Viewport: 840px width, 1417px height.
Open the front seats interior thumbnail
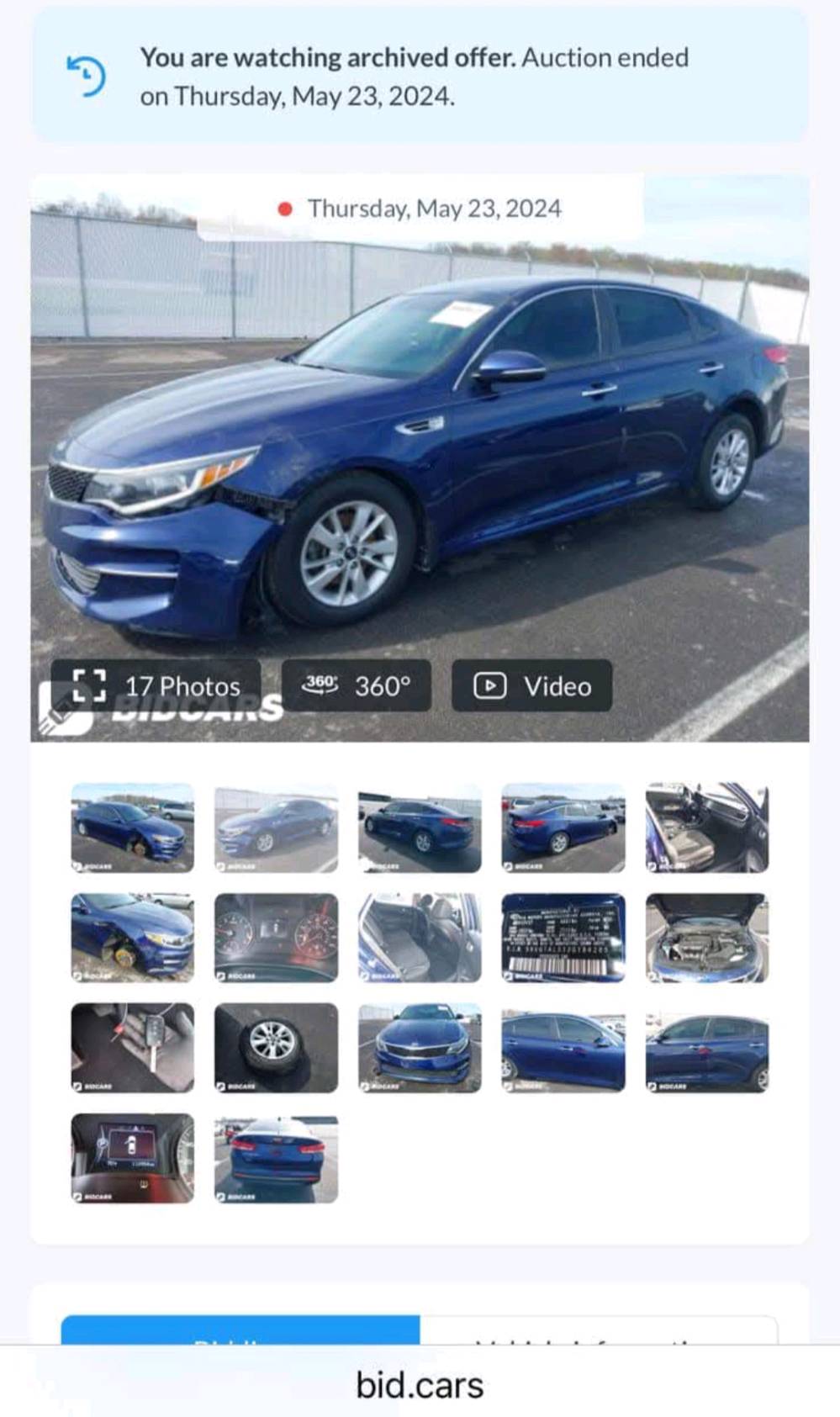click(x=707, y=828)
